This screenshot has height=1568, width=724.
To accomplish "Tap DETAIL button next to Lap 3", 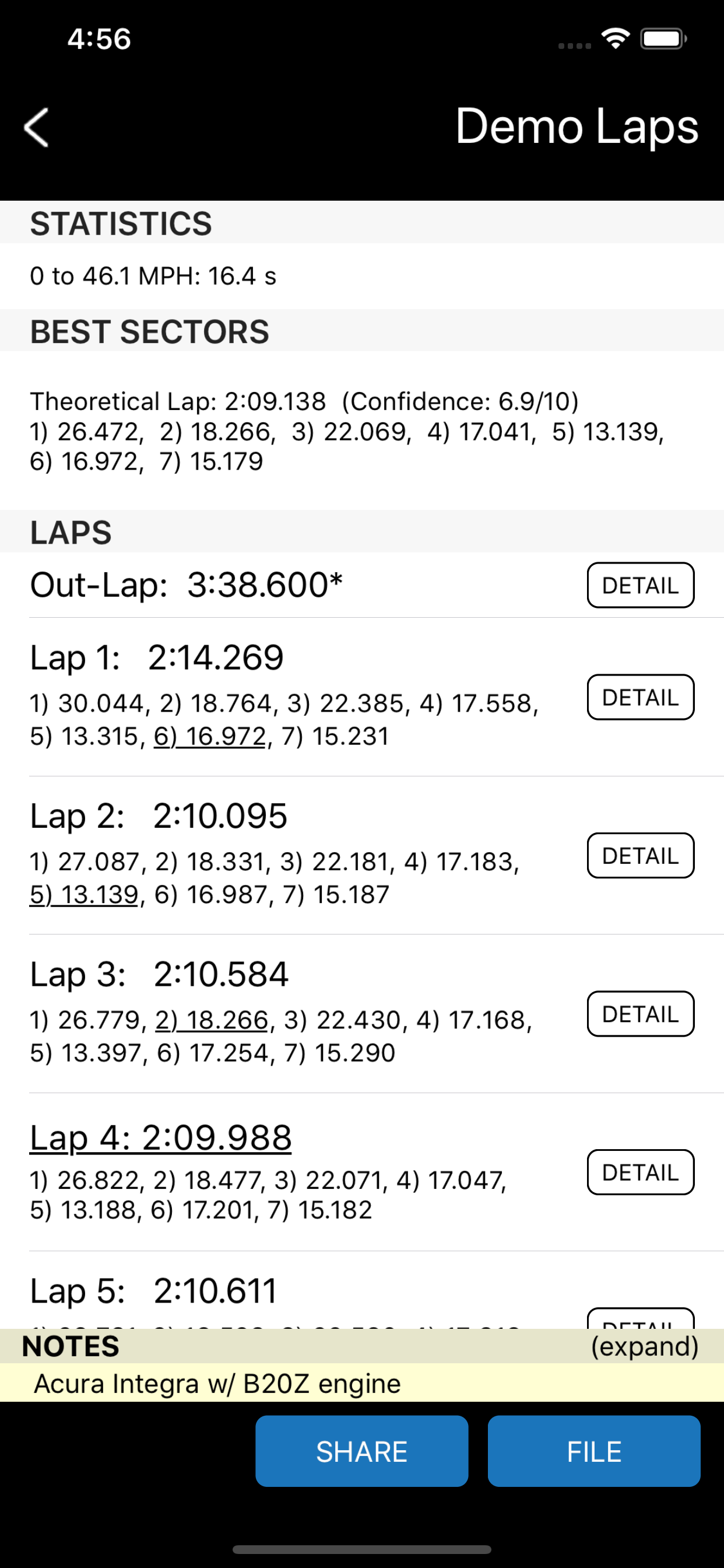I will (x=640, y=1013).
